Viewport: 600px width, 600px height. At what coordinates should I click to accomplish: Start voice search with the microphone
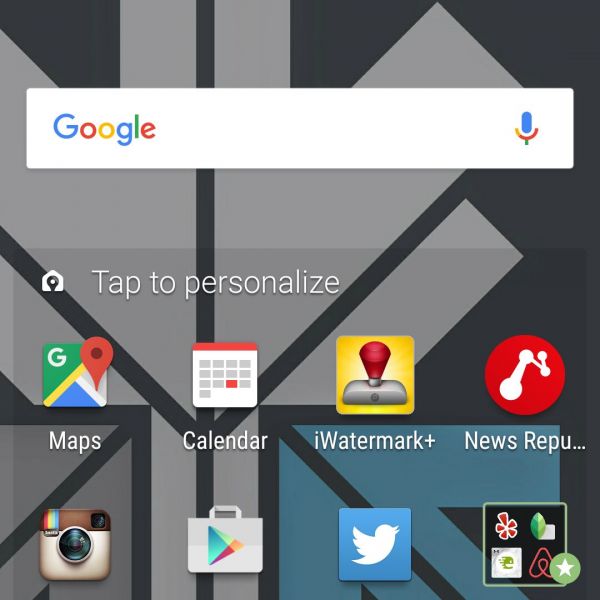[x=526, y=128]
